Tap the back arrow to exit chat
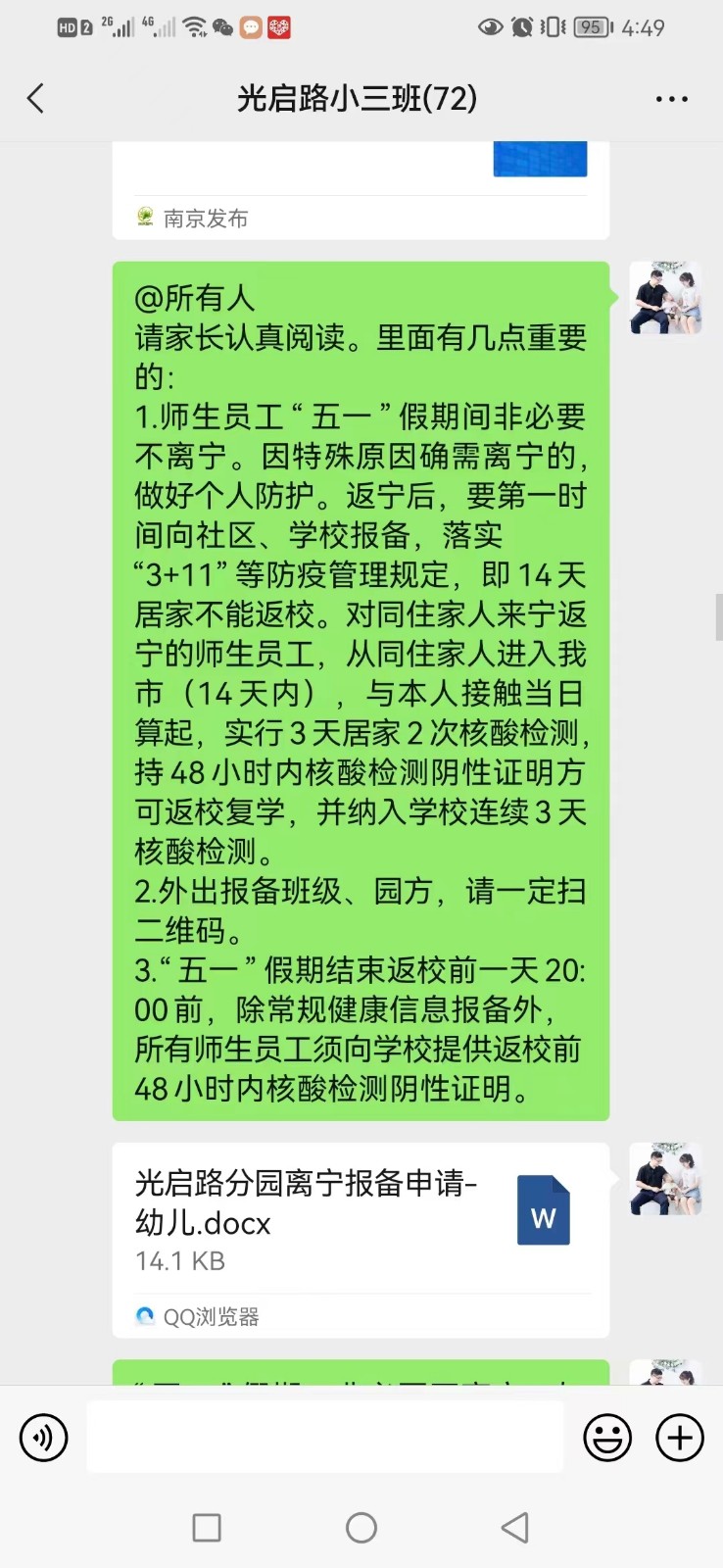The width and height of the screenshot is (723, 1568). point(35,98)
